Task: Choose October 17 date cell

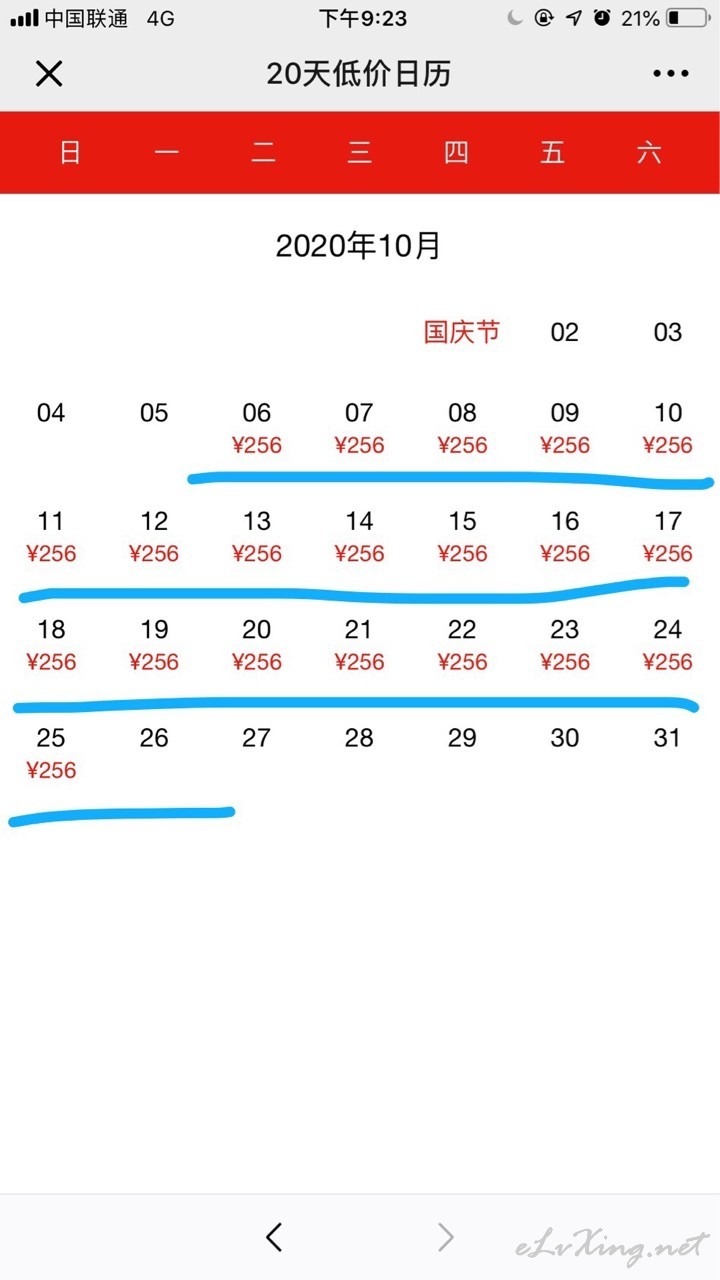Action: point(668,536)
